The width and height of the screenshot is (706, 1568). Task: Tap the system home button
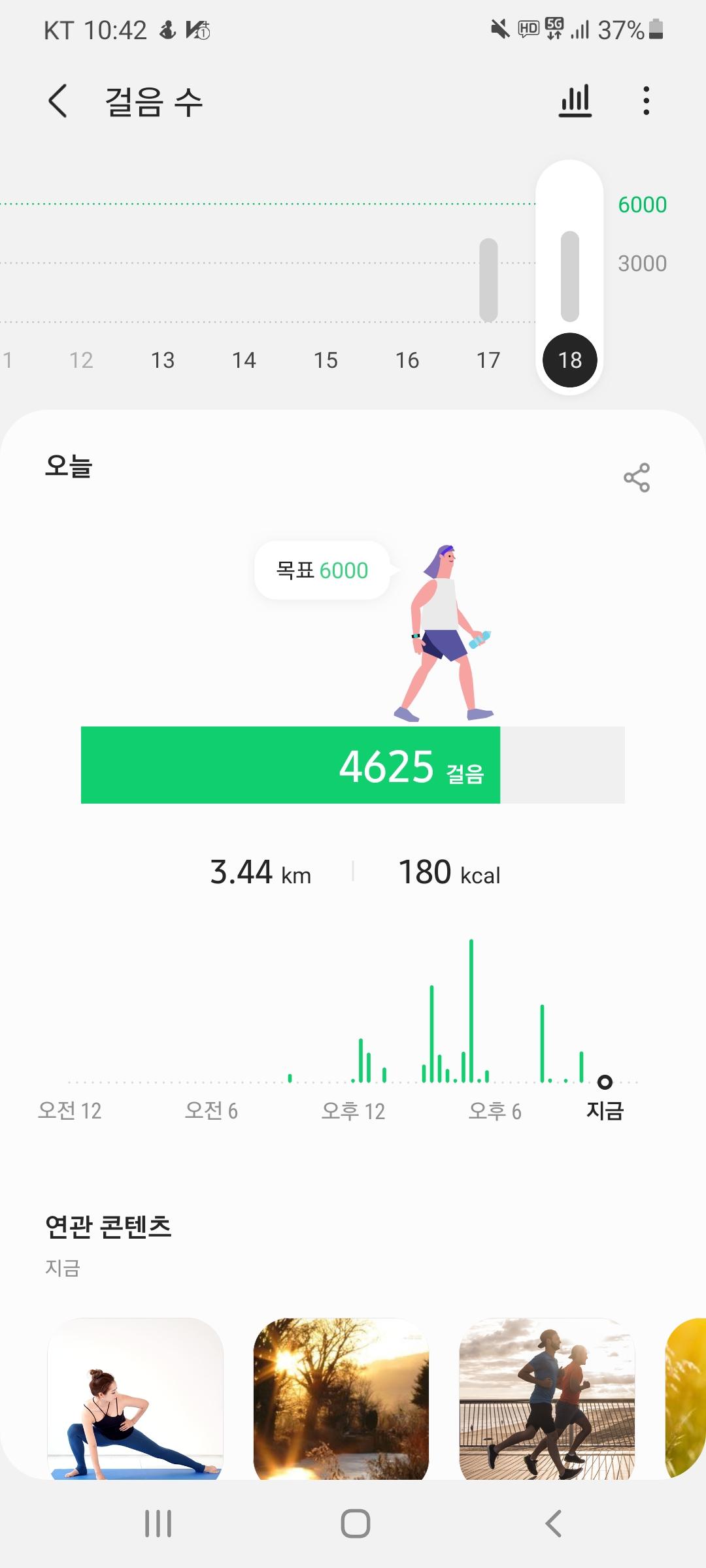click(355, 1524)
